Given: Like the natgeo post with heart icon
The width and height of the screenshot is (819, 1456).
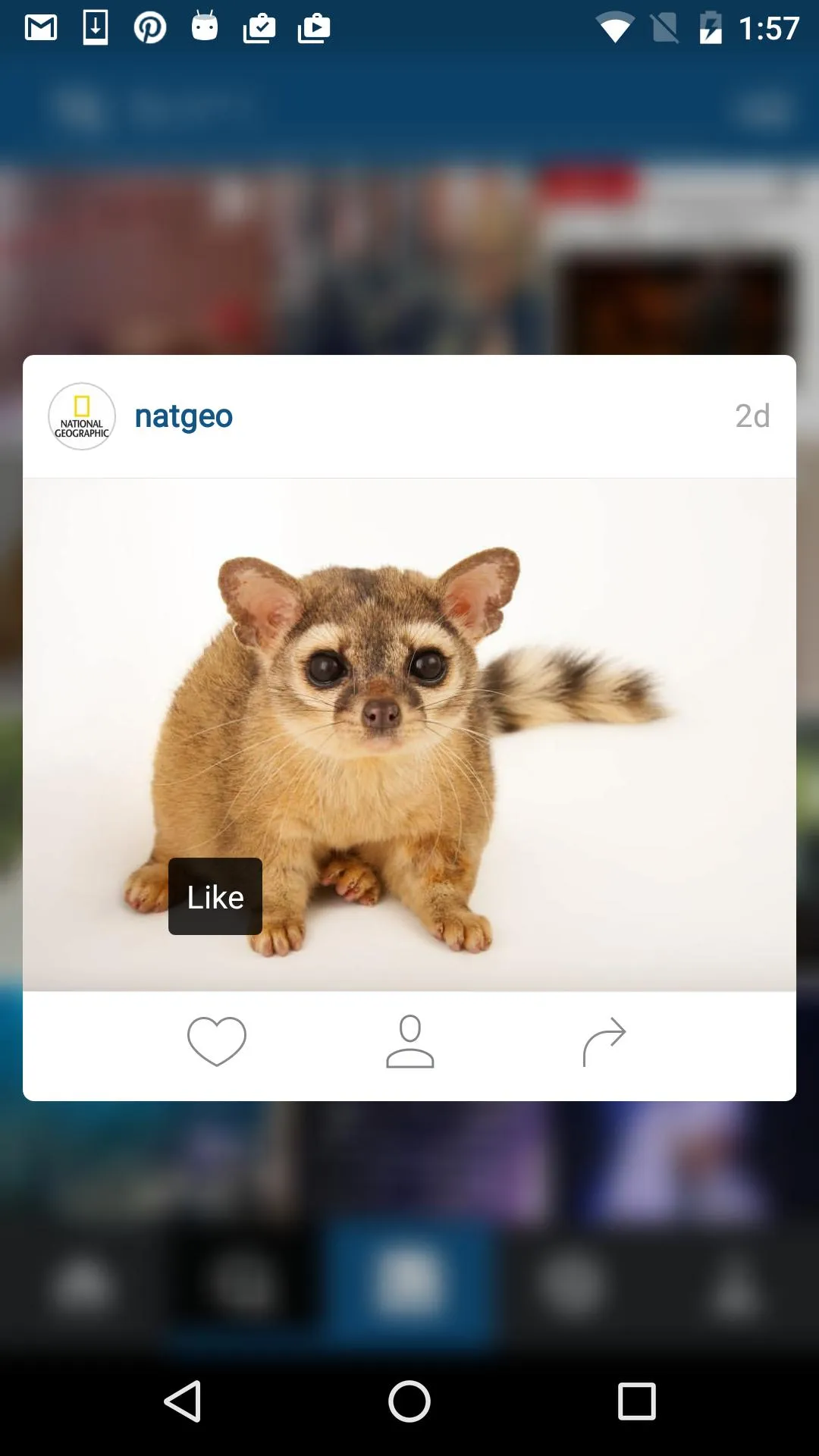Looking at the screenshot, I should pos(217,1041).
